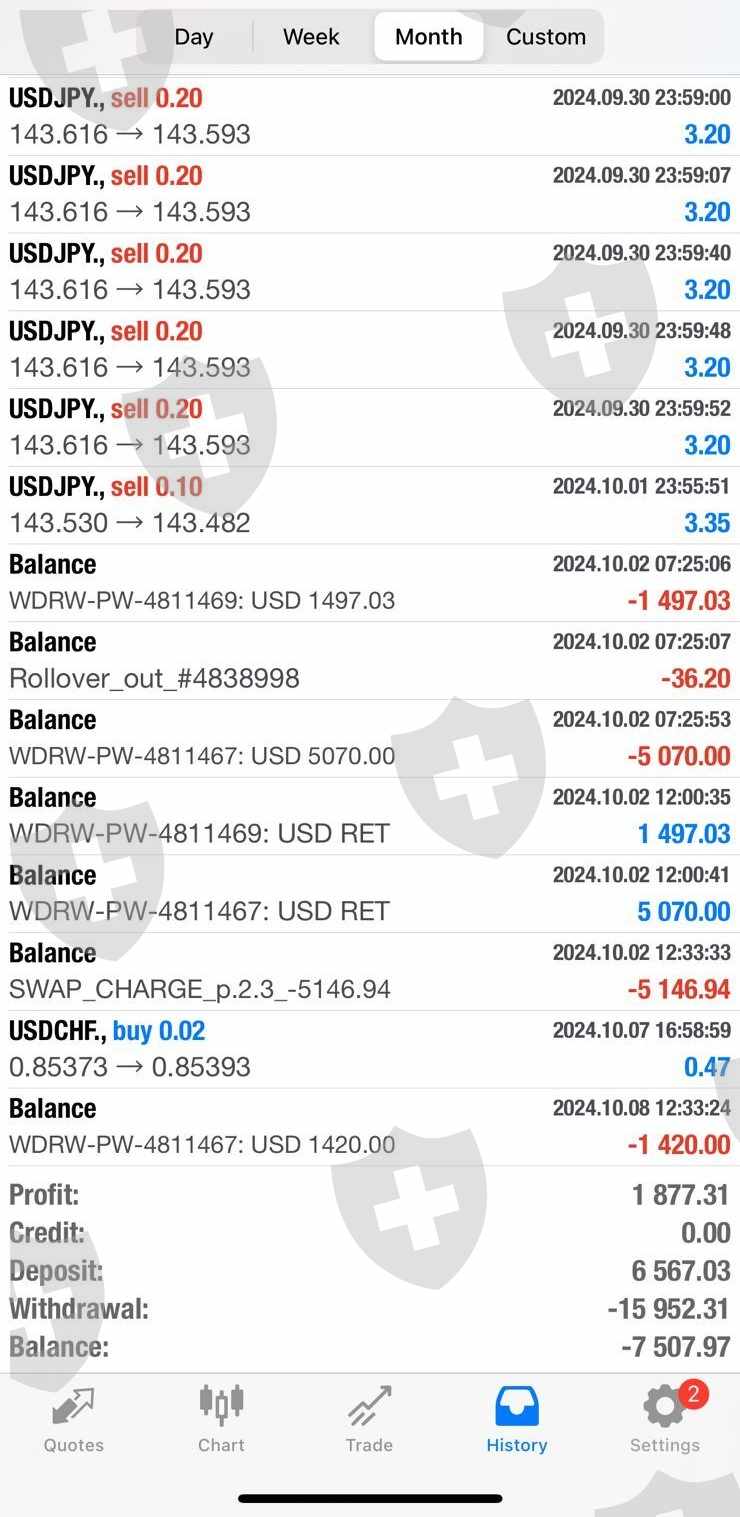Tap the History tab
The width and height of the screenshot is (740, 1517).
(x=517, y=1419)
